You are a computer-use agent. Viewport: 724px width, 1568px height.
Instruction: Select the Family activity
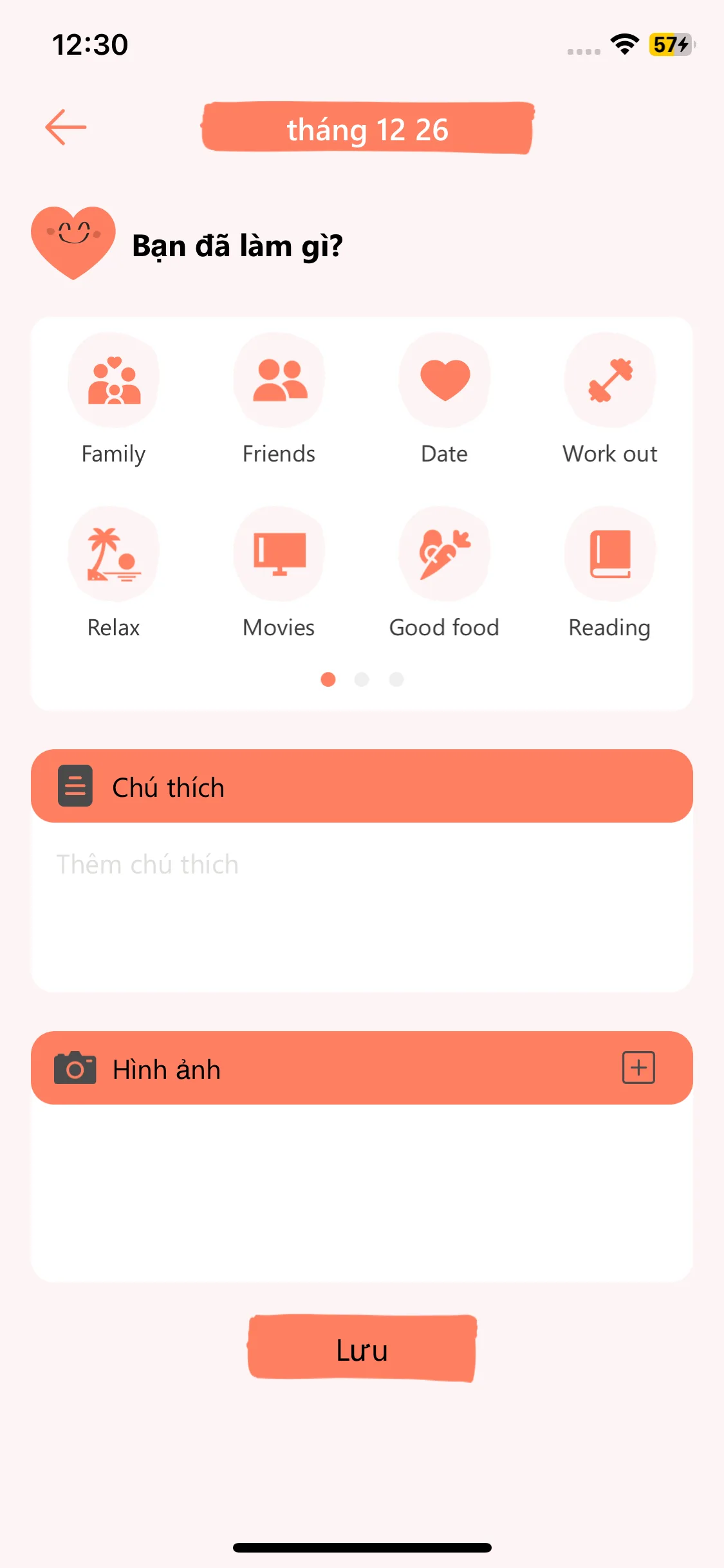pyautogui.click(x=113, y=380)
